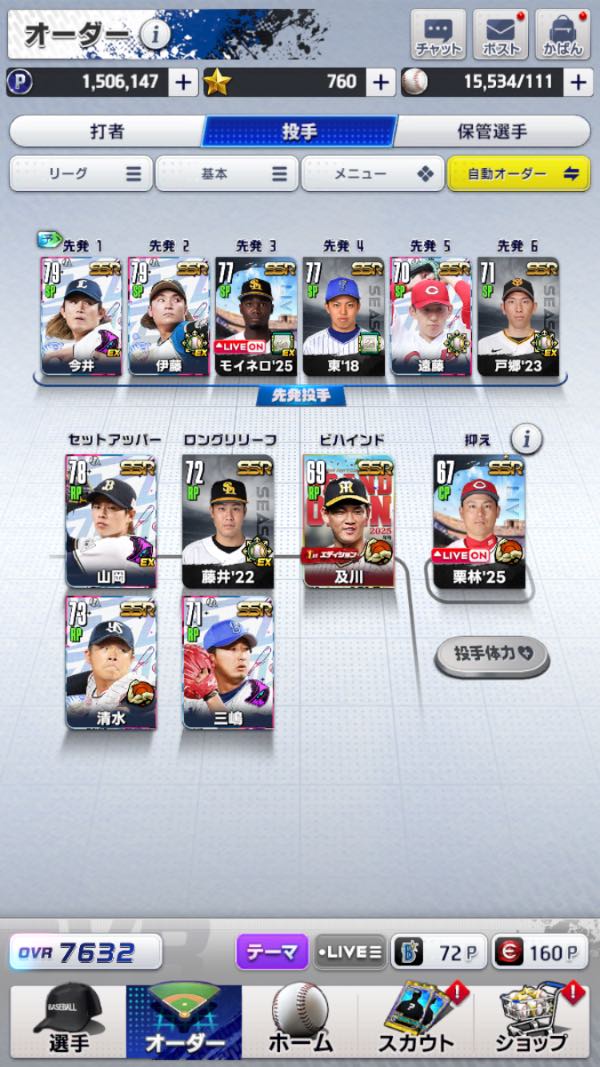
Task: Open the かばん bag
Action: point(562,35)
